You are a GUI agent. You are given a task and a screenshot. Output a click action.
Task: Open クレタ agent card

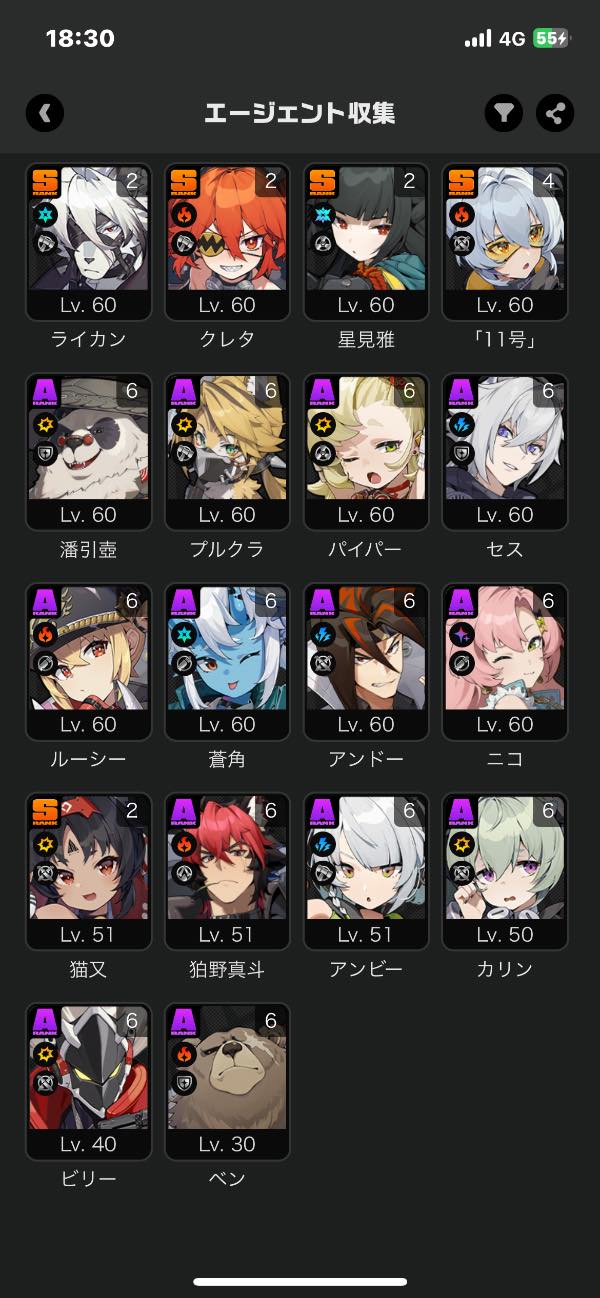point(227,242)
